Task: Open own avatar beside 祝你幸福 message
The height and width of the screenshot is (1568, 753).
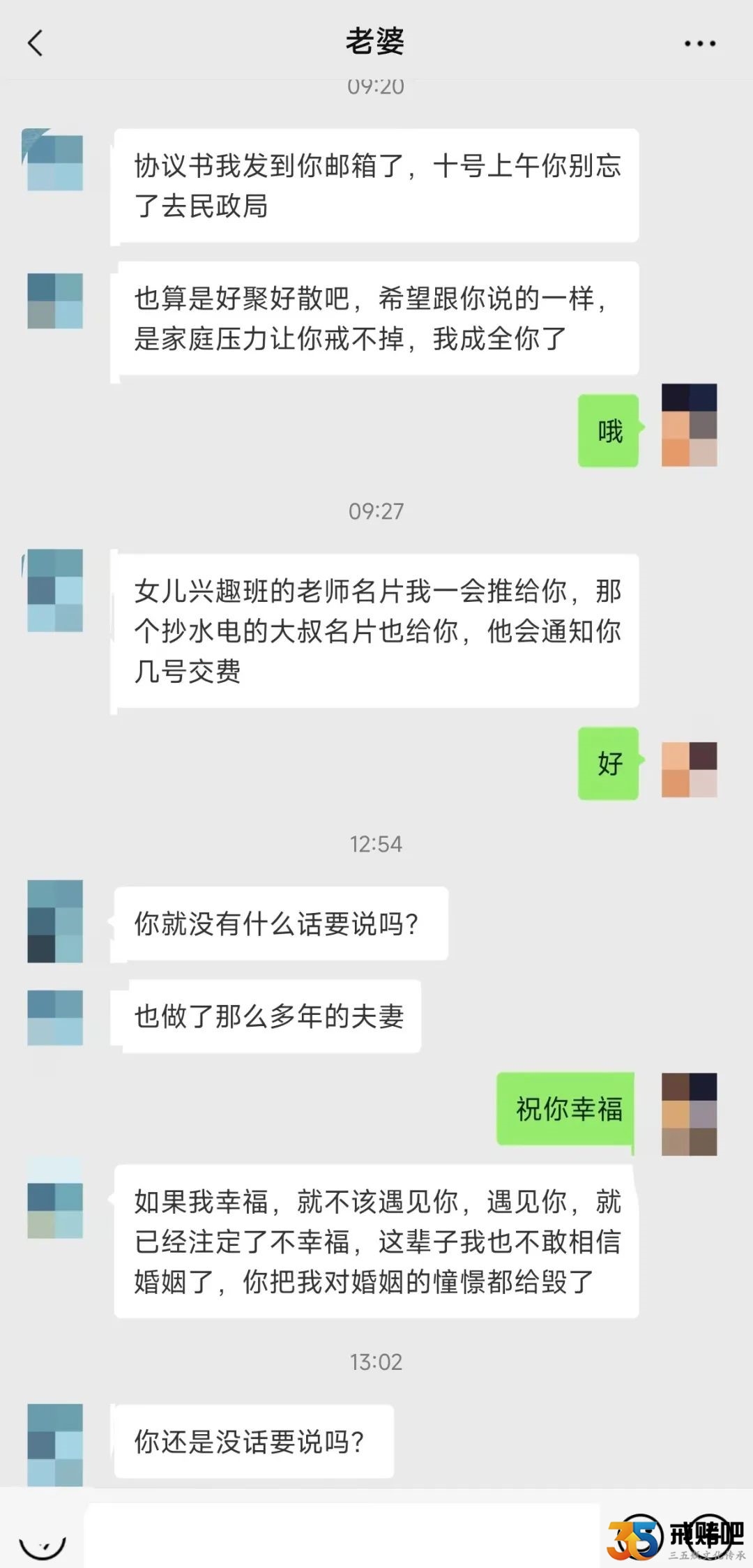Action: pyautogui.click(x=689, y=1114)
